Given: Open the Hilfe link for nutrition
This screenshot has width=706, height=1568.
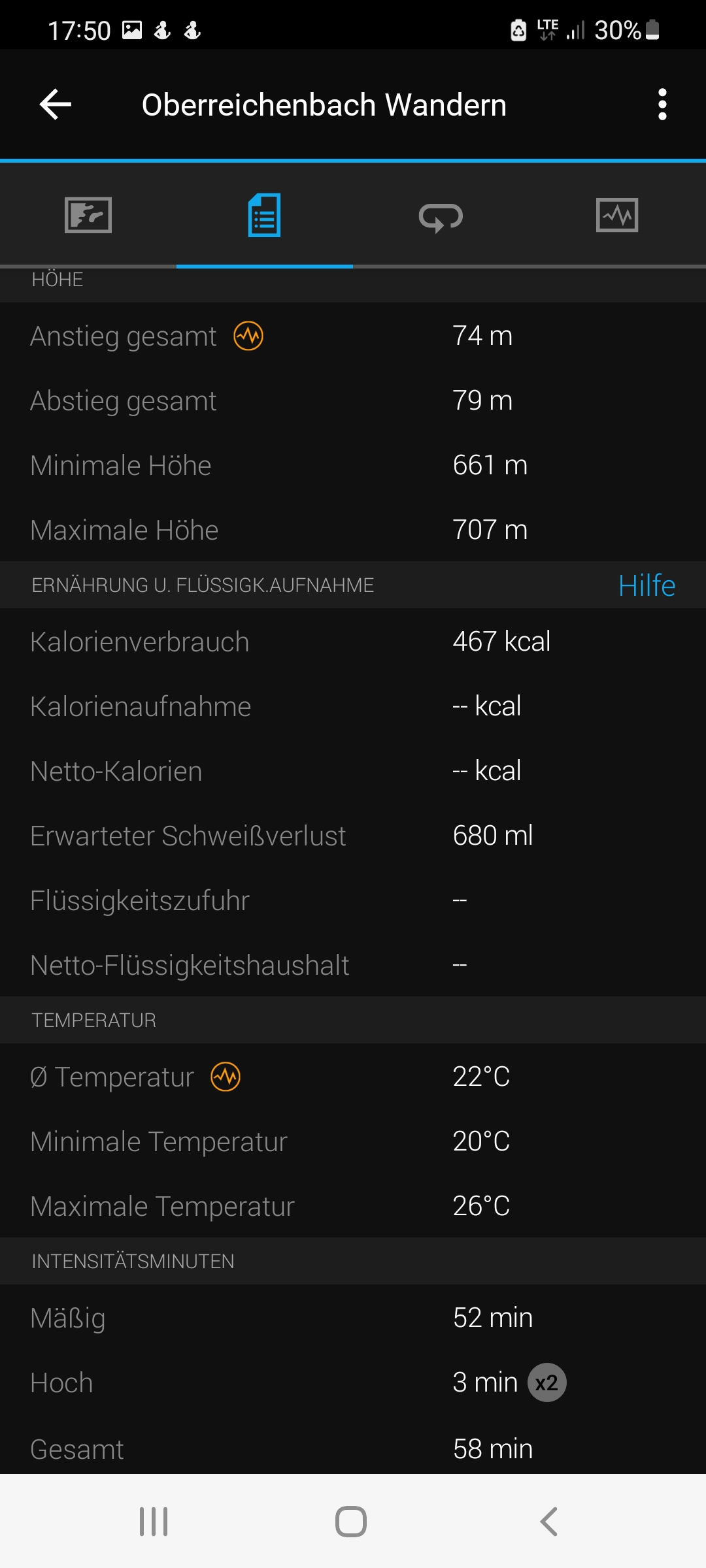Looking at the screenshot, I should pos(647,585).
